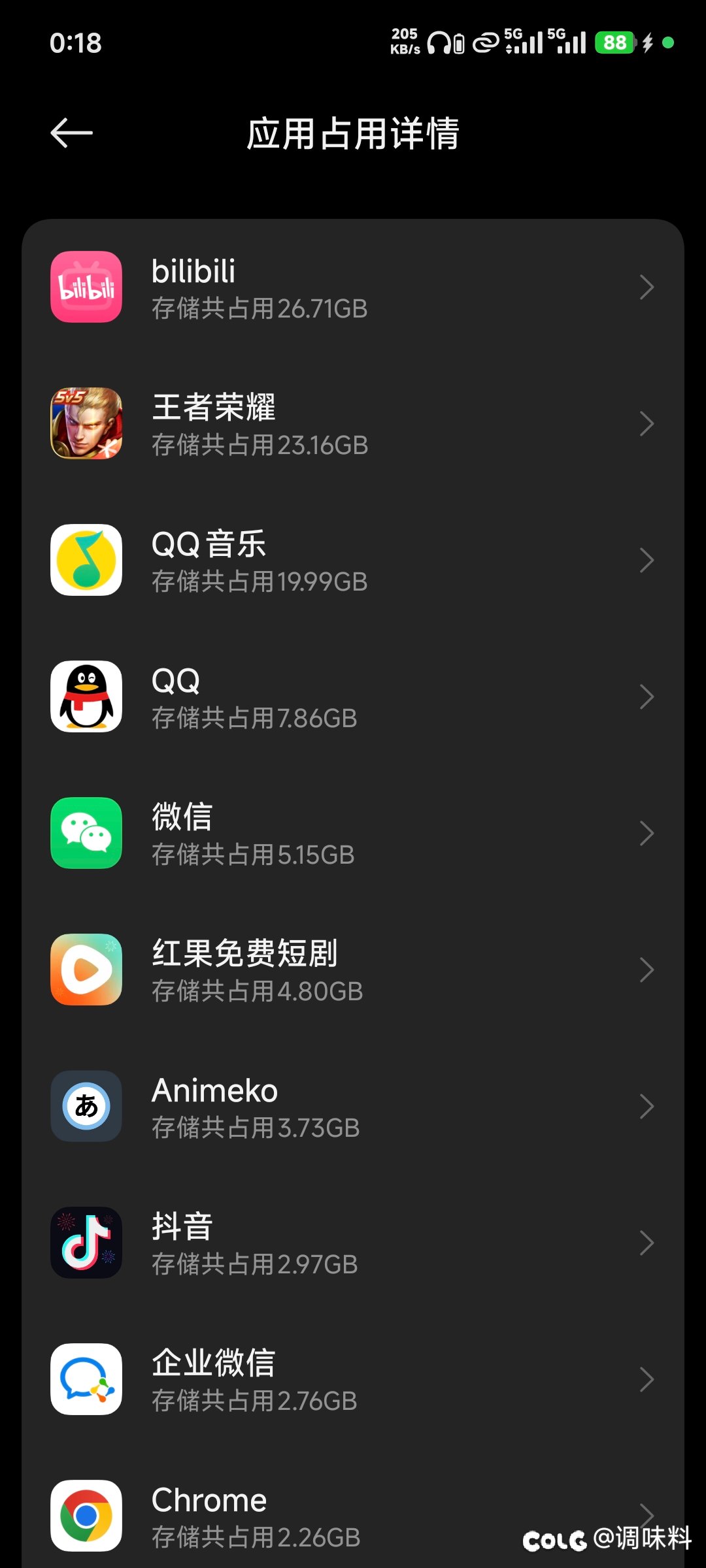Open bilibili storage details
This screenshot has height=1568, width=706.
353,287
